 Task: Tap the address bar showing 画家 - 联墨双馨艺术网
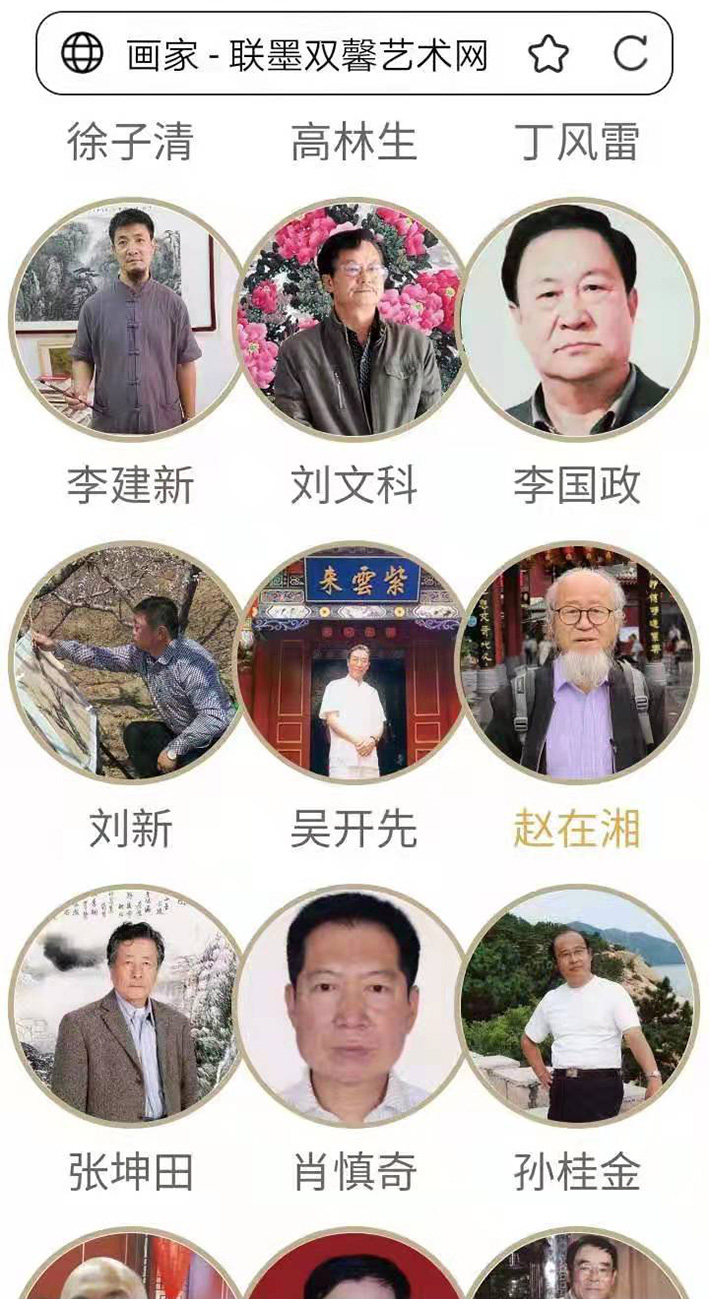[x=354, y=54]
